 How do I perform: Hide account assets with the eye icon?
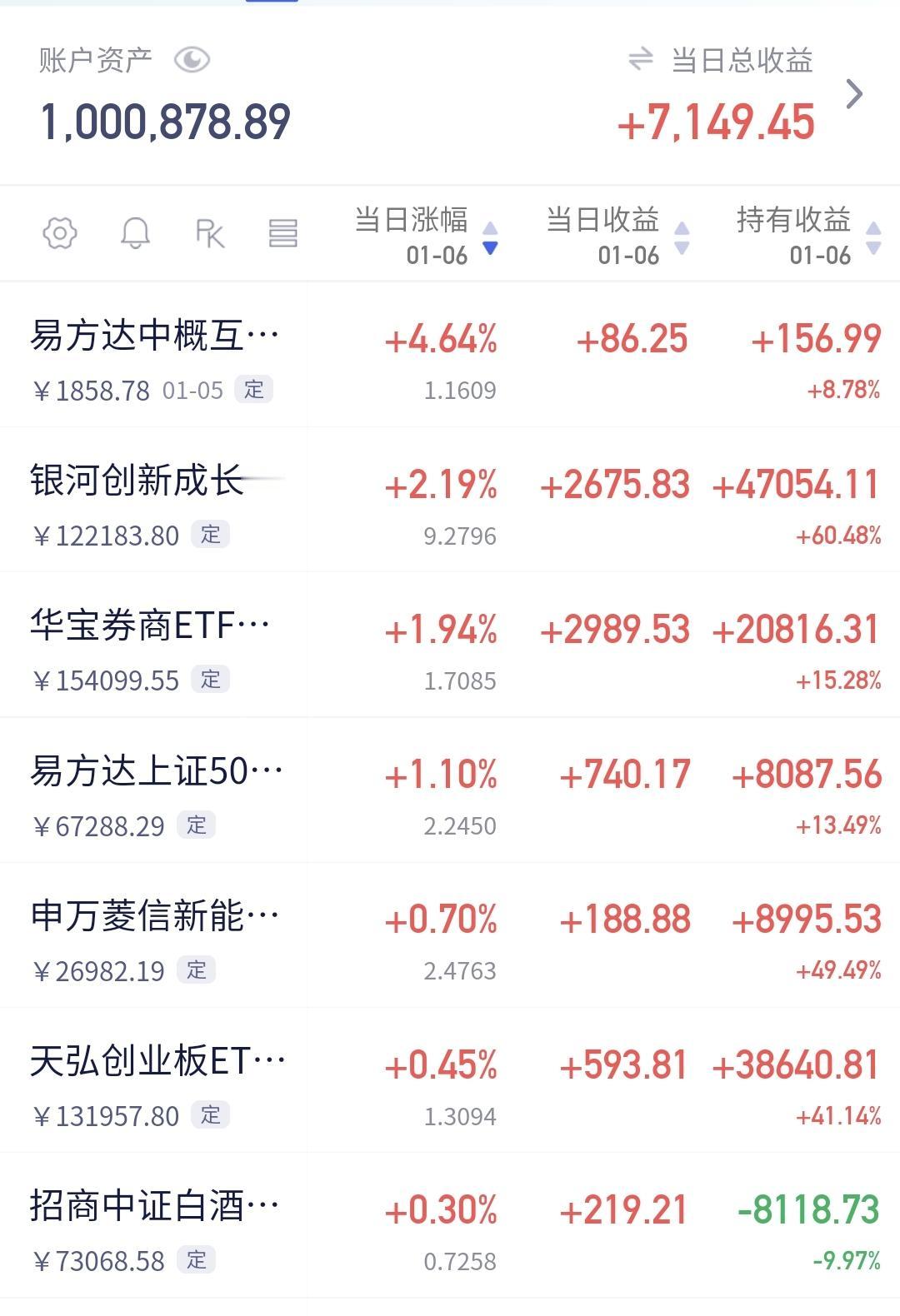point(192,60)
